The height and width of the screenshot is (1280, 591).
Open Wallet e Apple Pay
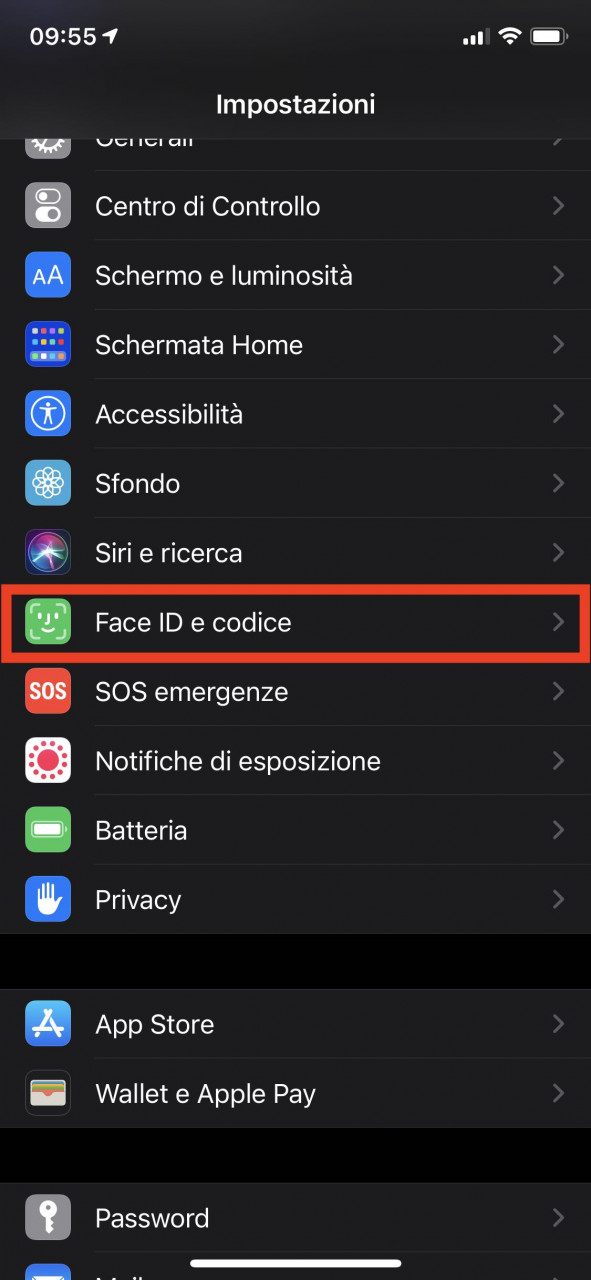click(295, 1094)
